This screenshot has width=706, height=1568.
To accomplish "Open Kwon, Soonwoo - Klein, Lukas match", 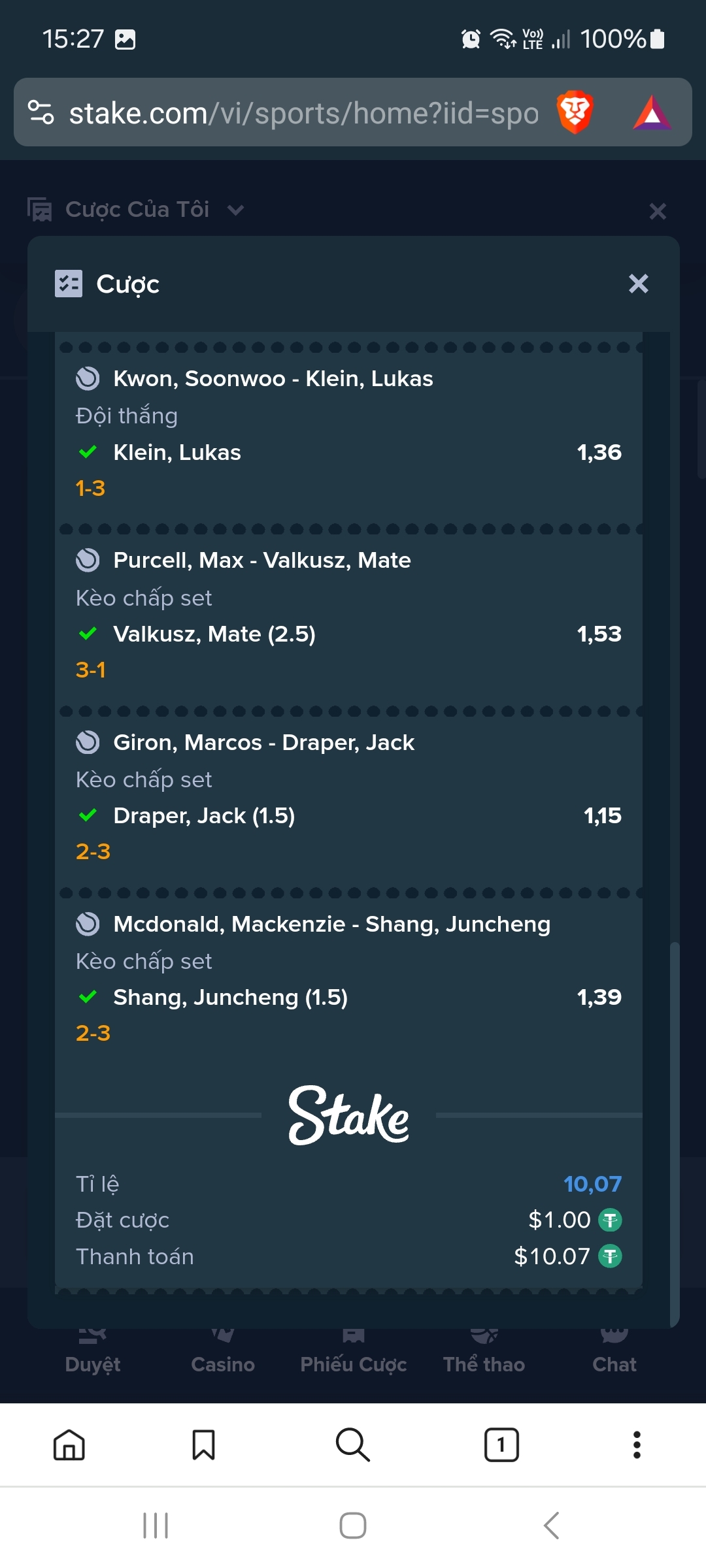I will [273, 378].
